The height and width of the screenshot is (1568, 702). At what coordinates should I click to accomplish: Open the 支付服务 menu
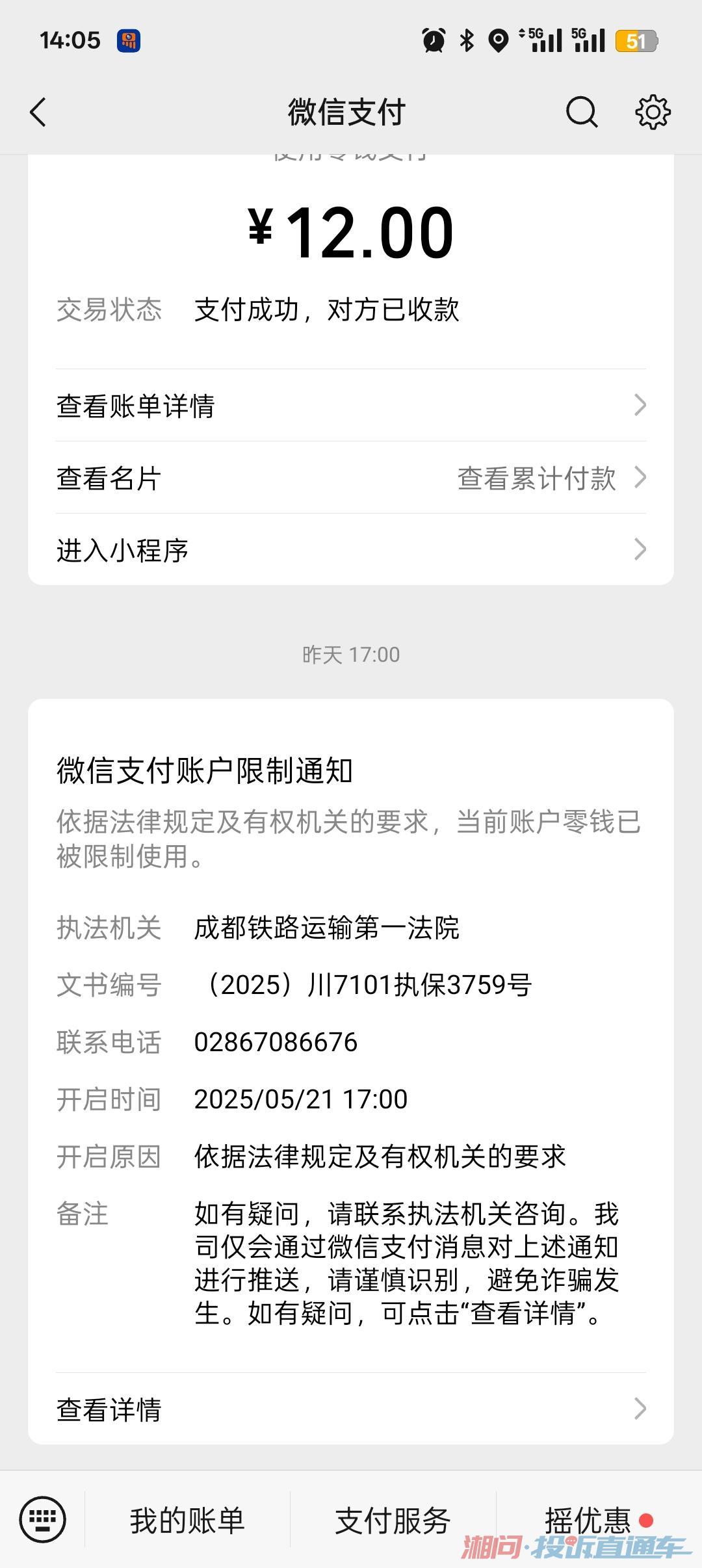click(393, 1520)
